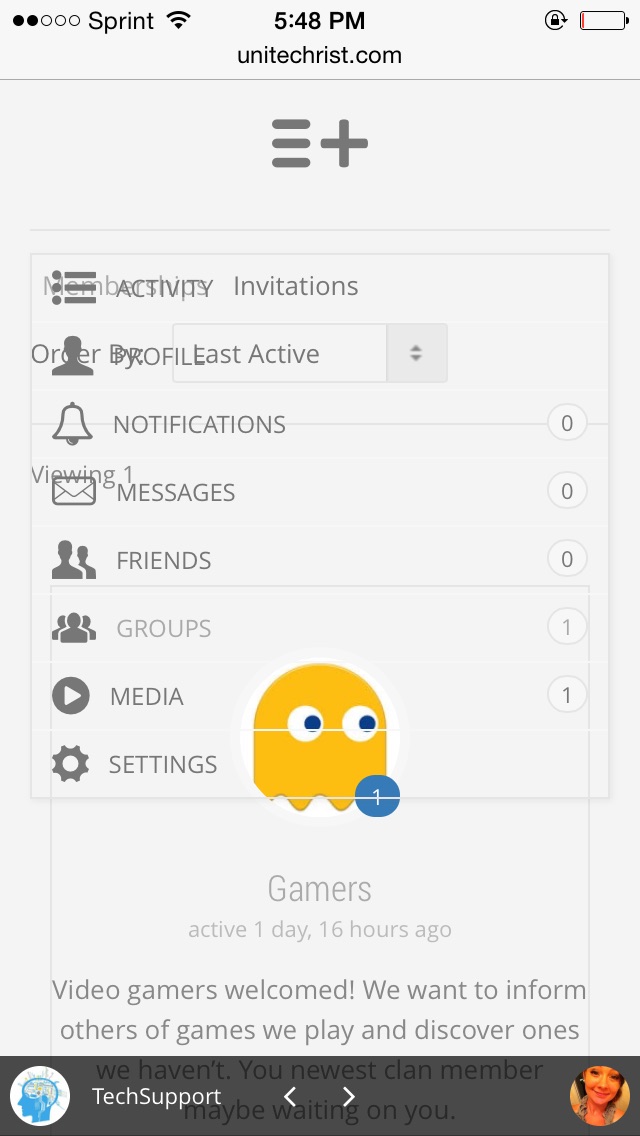View the Friends list
The width and height of the screenshot is (640, 1136).
pyautogui.click(x=163, y=560)
